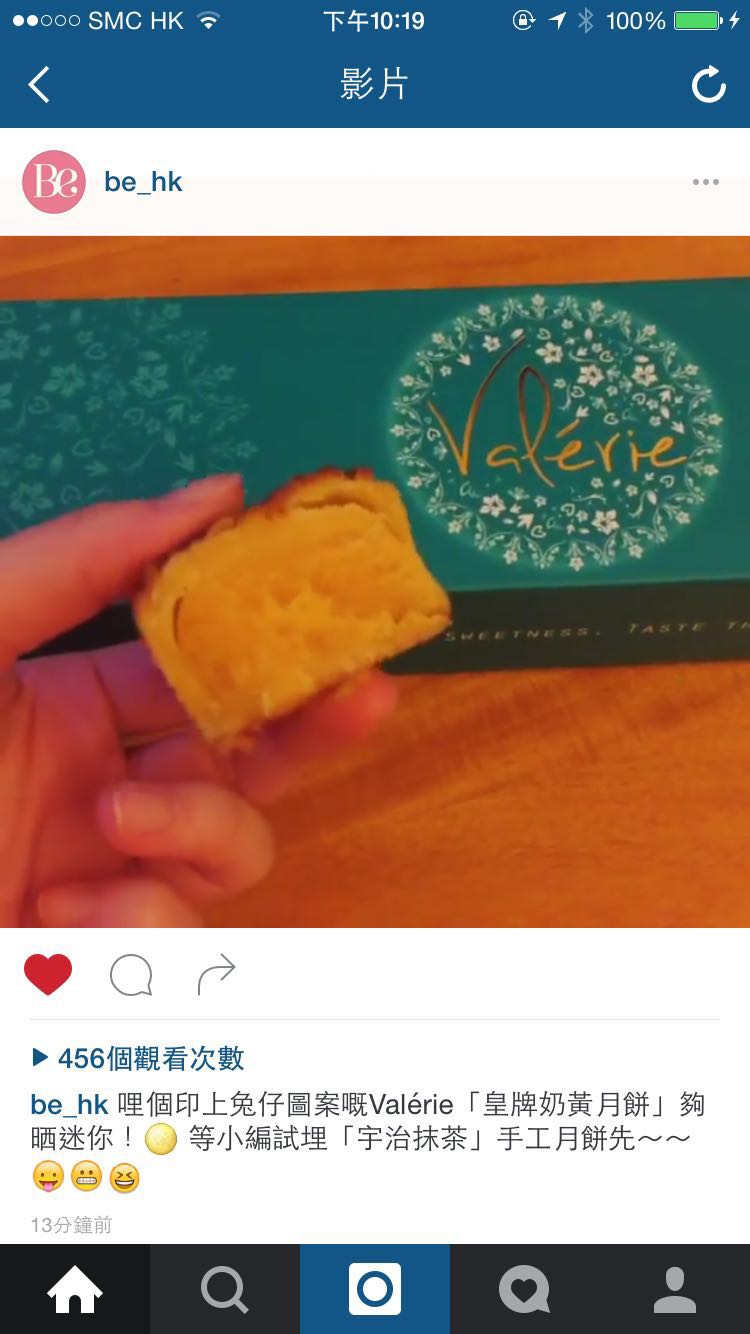
Task: Open the Camera tab
Action: coord(375,1289)
